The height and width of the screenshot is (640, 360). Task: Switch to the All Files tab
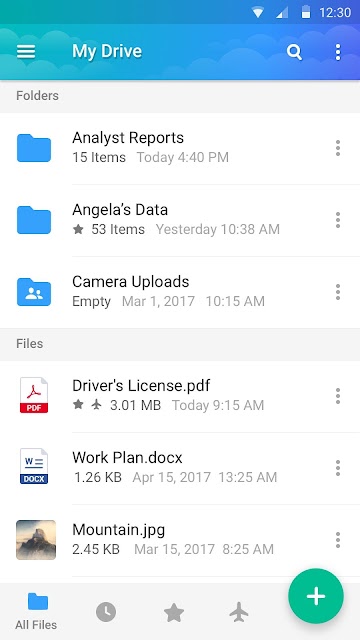click(x=36, y=612)
